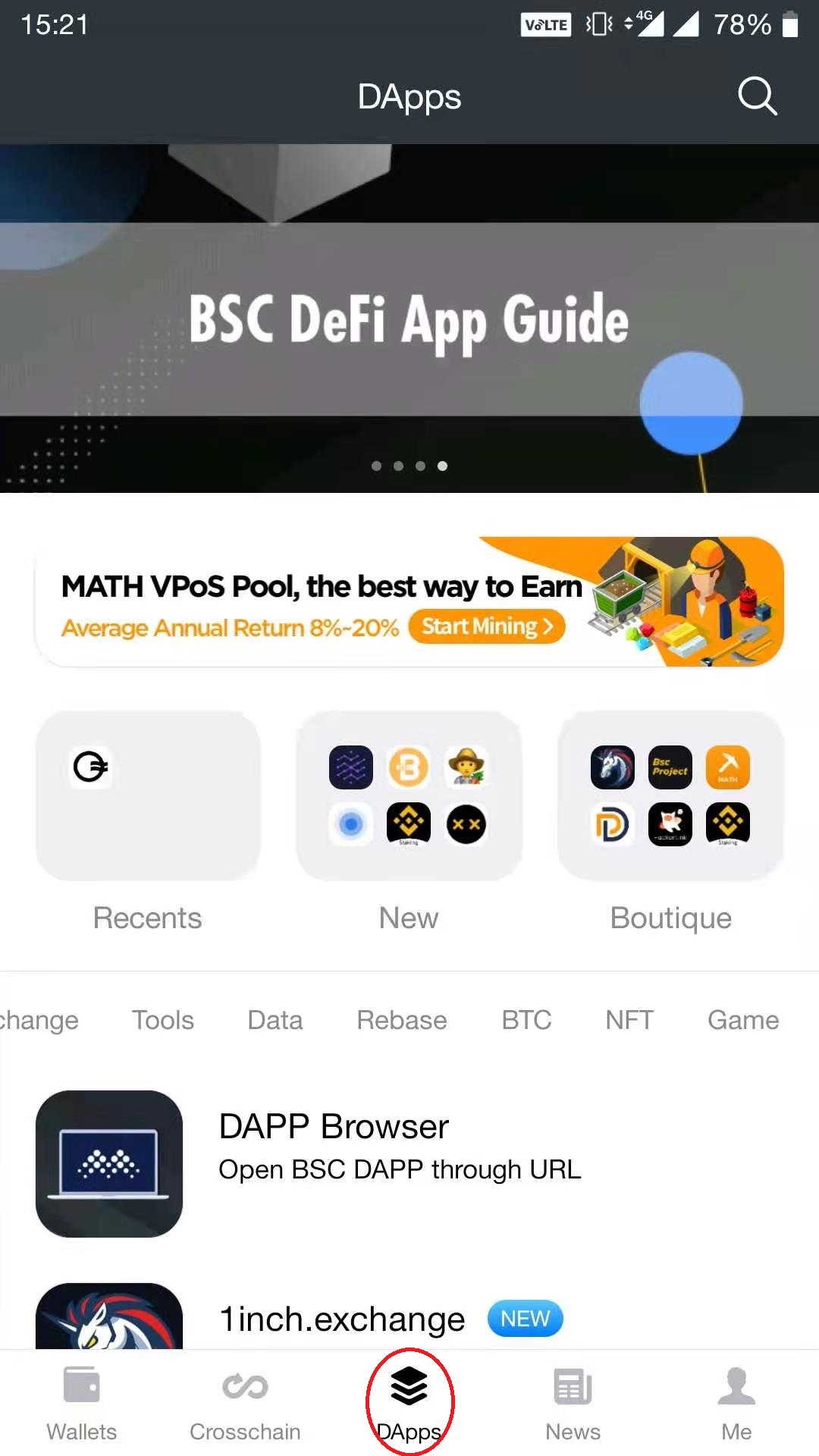
Task: Open the 1inch.exchange entry
Action: (341, 1319)
